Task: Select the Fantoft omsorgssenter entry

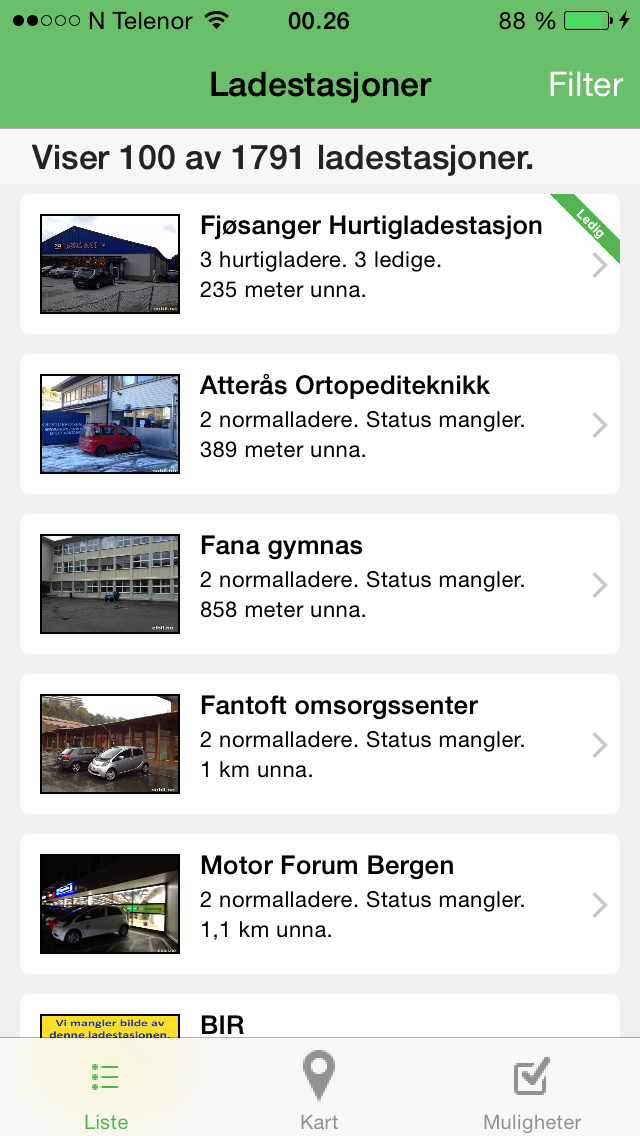Action: [x=320, y=744]
